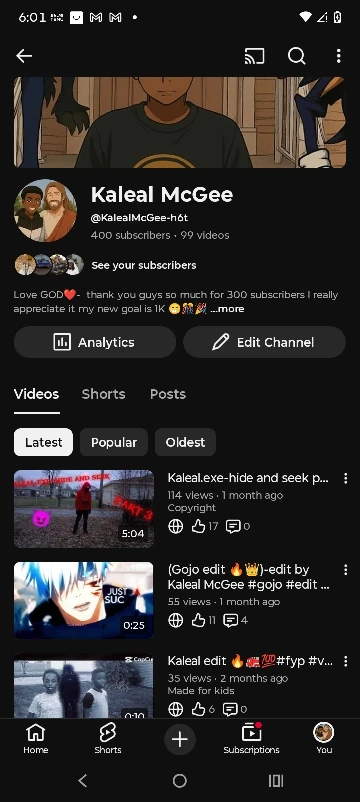The height and width of the screenshot is (802, 360).
Task: Tap the system back button
Action: pyautogui.click(x=83, y=781)
